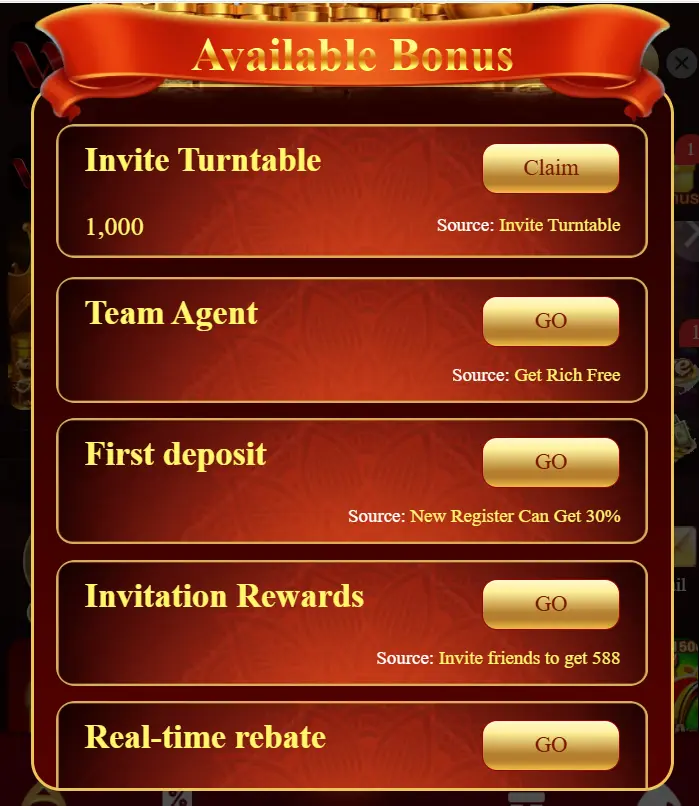Claim the Invite Turntable bonus
The image size is (699, 806).
551,168
